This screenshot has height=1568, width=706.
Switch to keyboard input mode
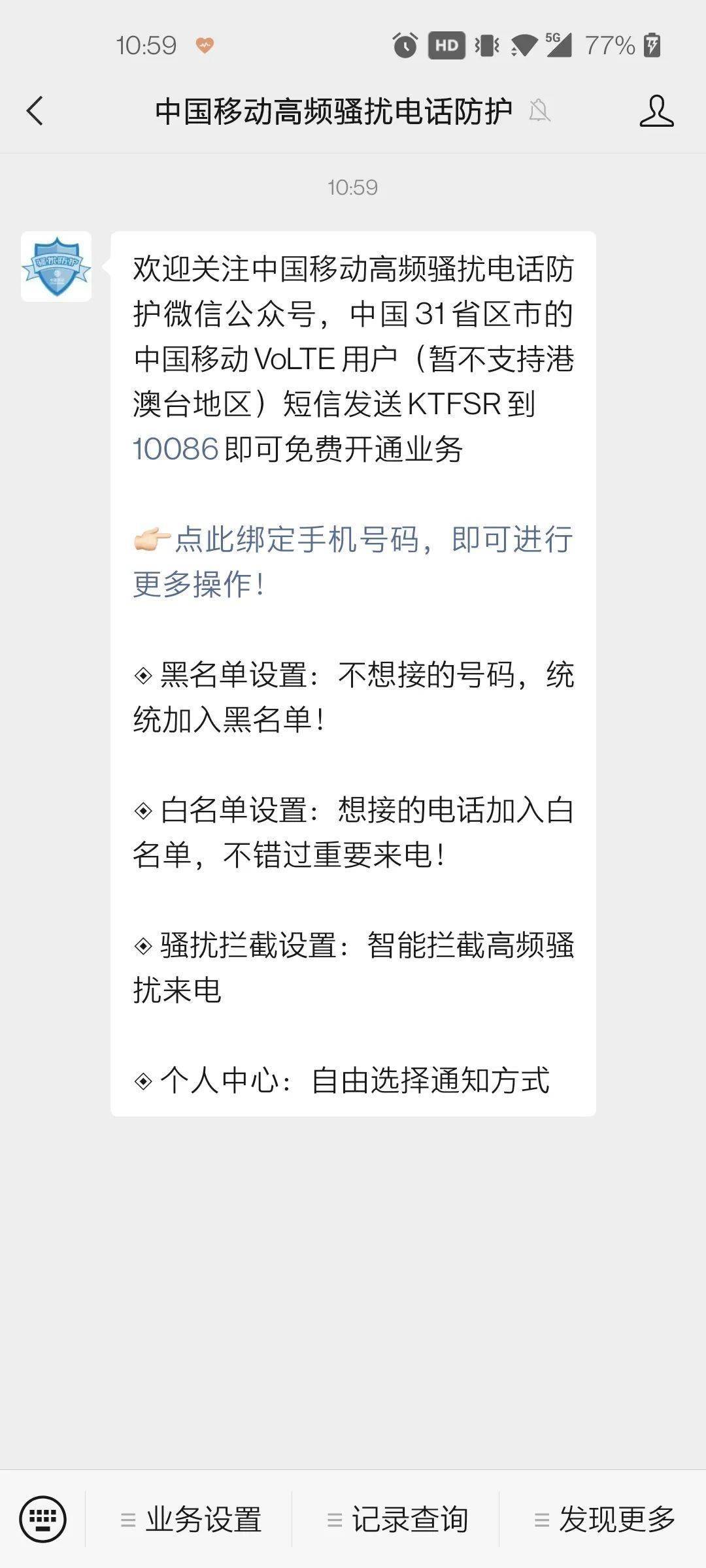tap(42, 1519)
